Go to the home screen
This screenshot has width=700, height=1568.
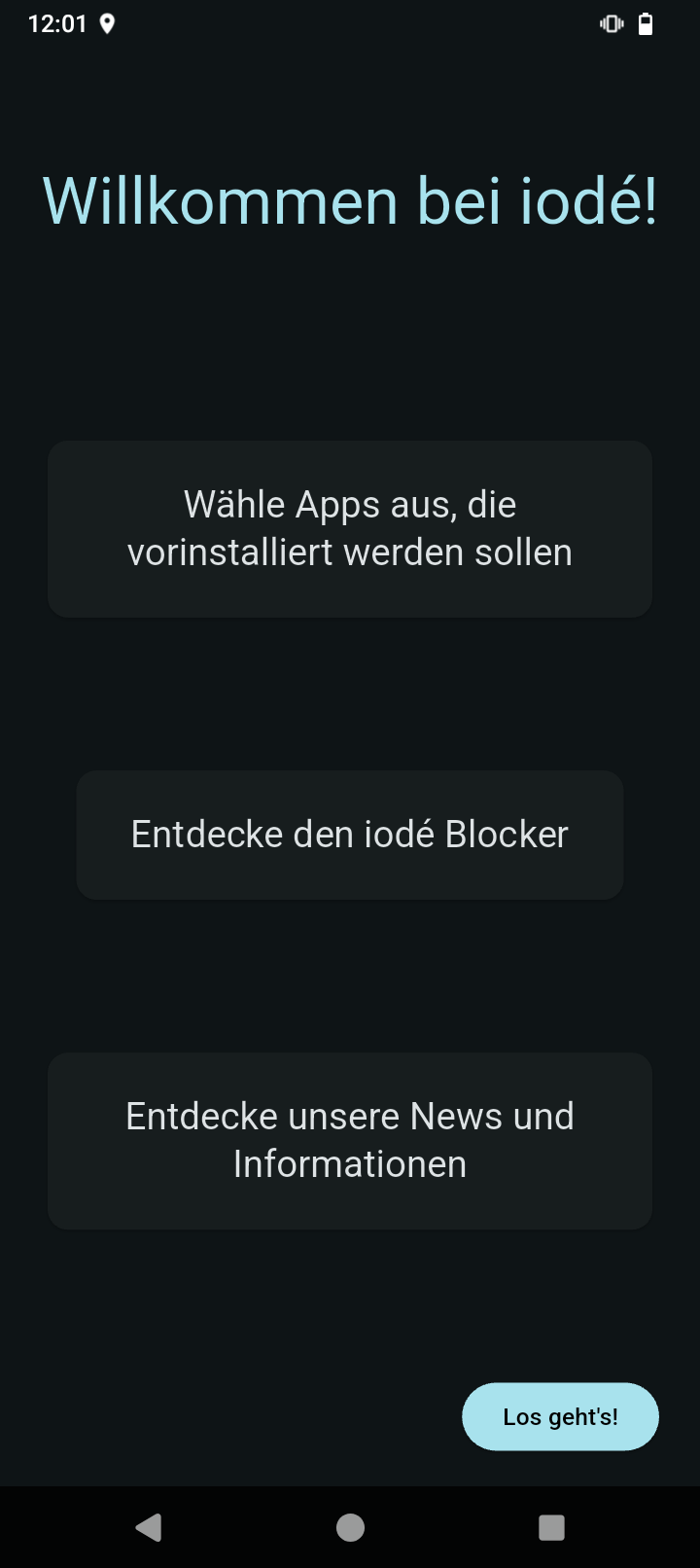(350, 1527)
